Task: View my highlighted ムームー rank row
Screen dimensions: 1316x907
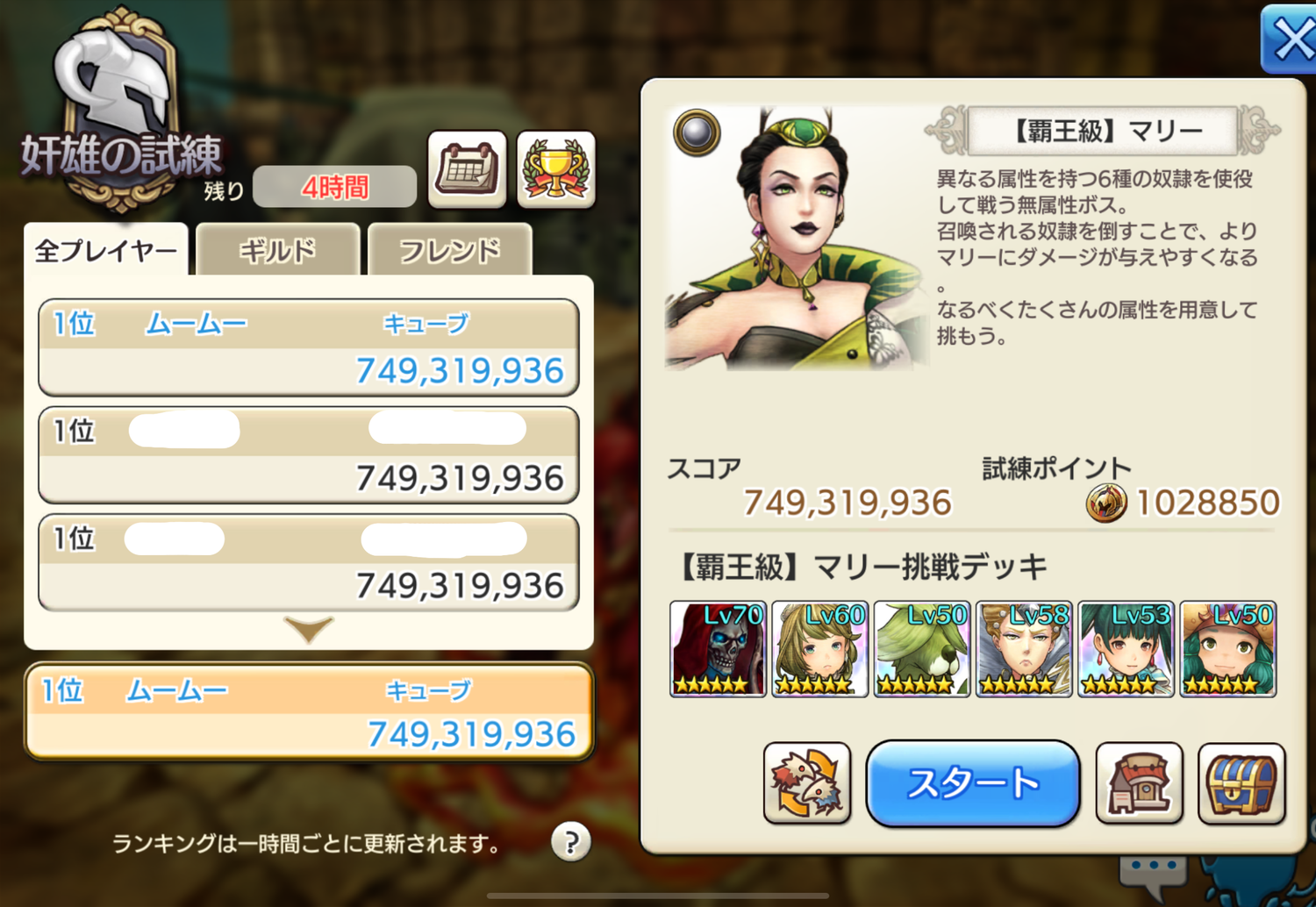Action: (x=309, y=711)
